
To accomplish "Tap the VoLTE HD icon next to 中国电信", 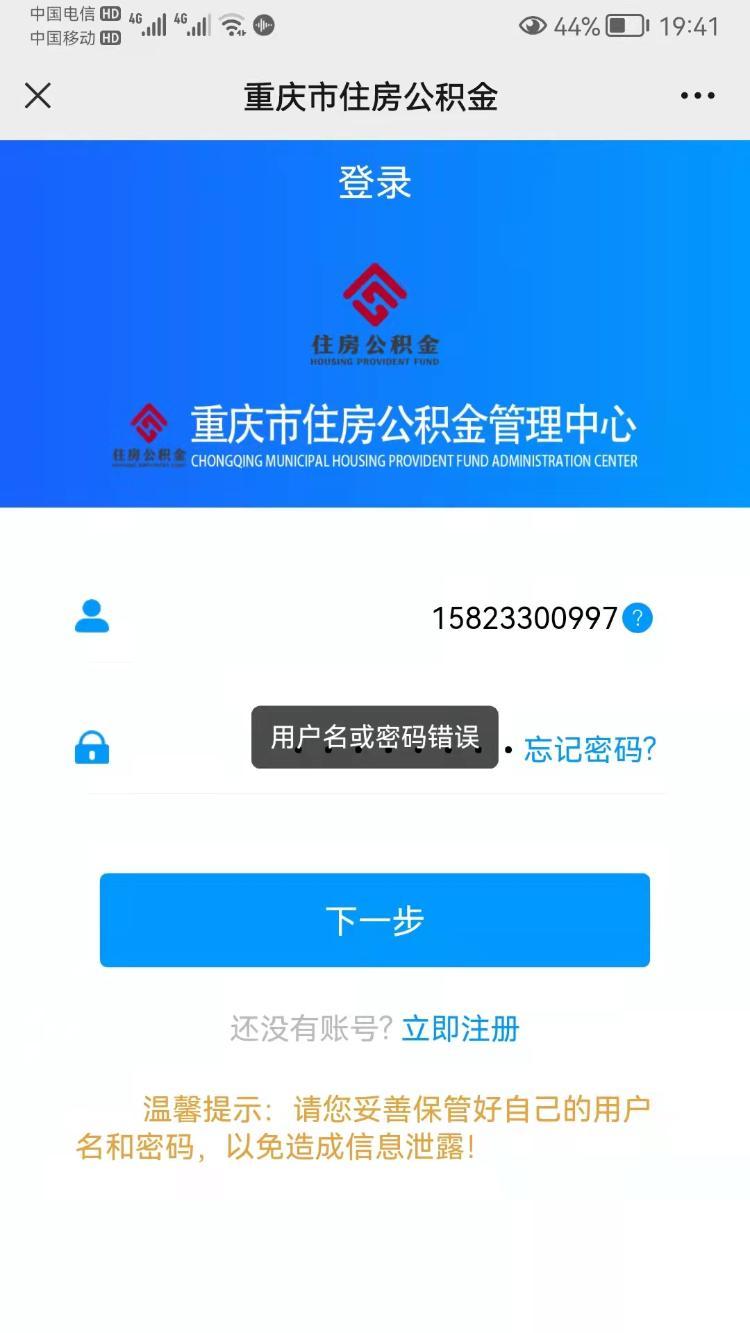I will 110,13.
